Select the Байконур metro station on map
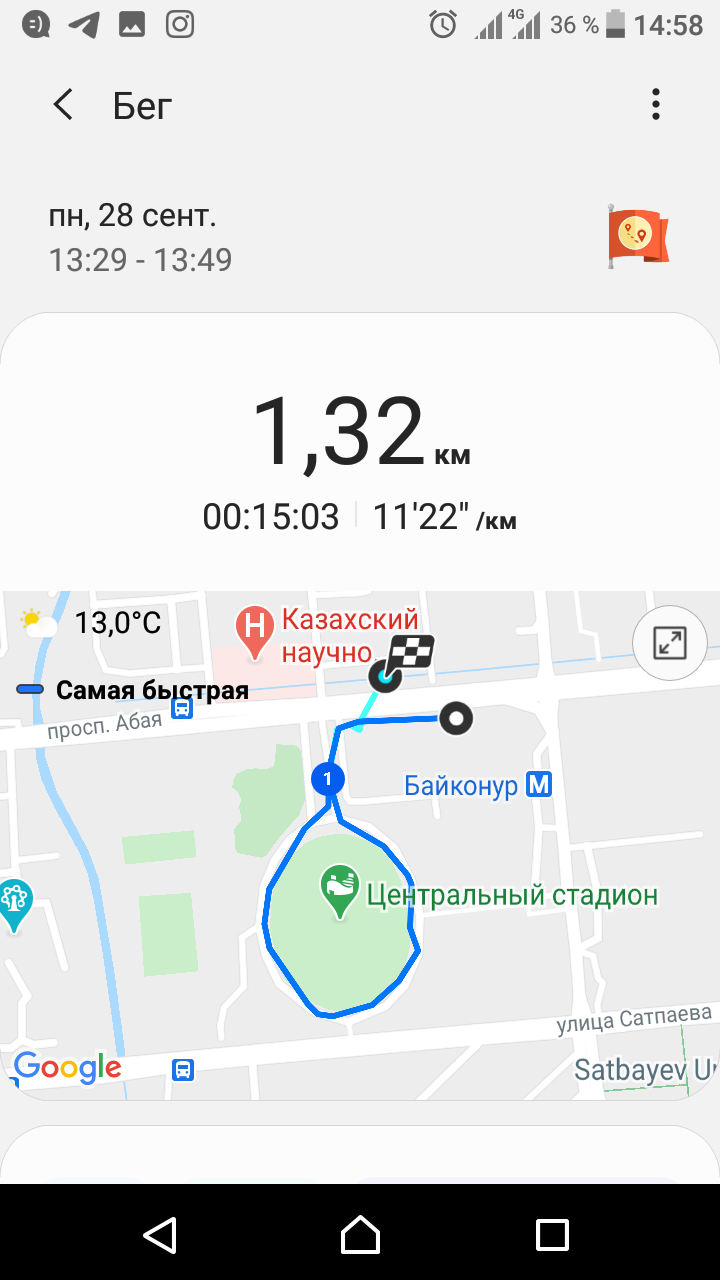The height and width of the screenshot is (1280, 720). point(539,785)
